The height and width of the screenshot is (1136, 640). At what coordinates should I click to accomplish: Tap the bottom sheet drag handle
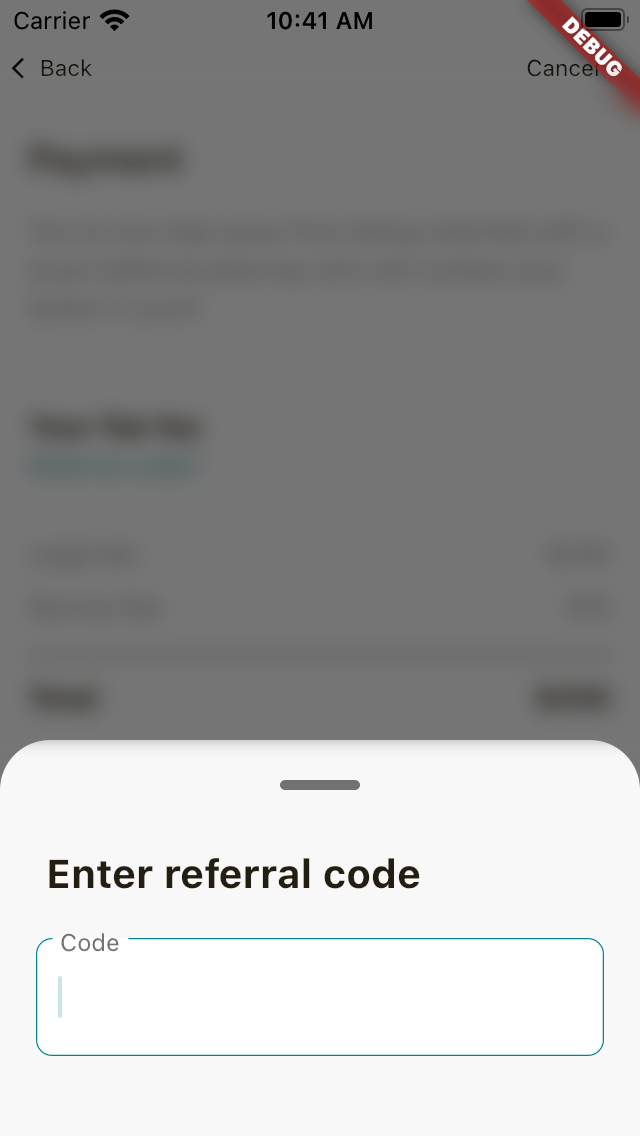click(x=320, y=785)
